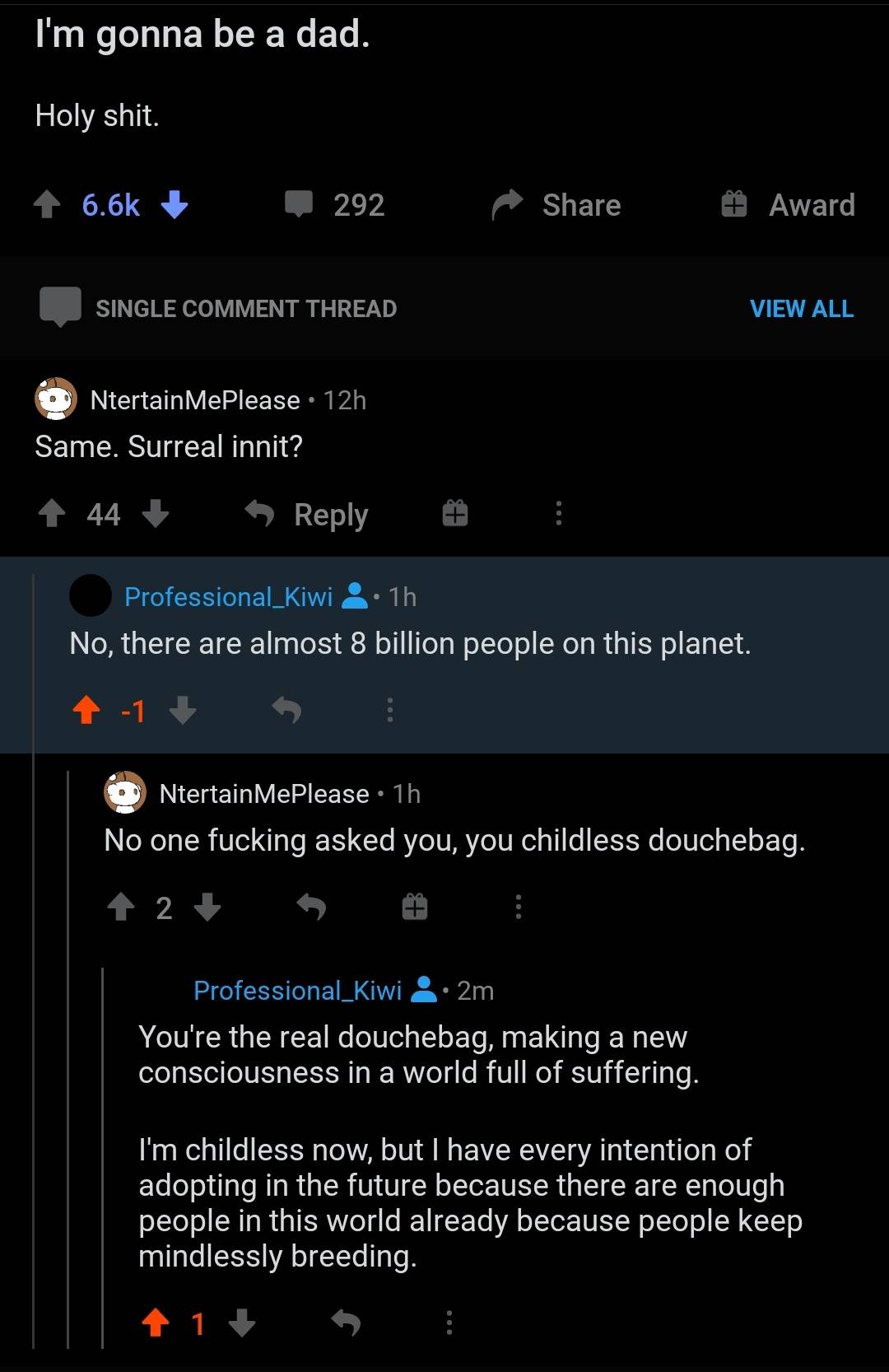Screen dimensions: 889x1372
Task: Toggle downvote on the comment scored 2
Action: (207, 908)
